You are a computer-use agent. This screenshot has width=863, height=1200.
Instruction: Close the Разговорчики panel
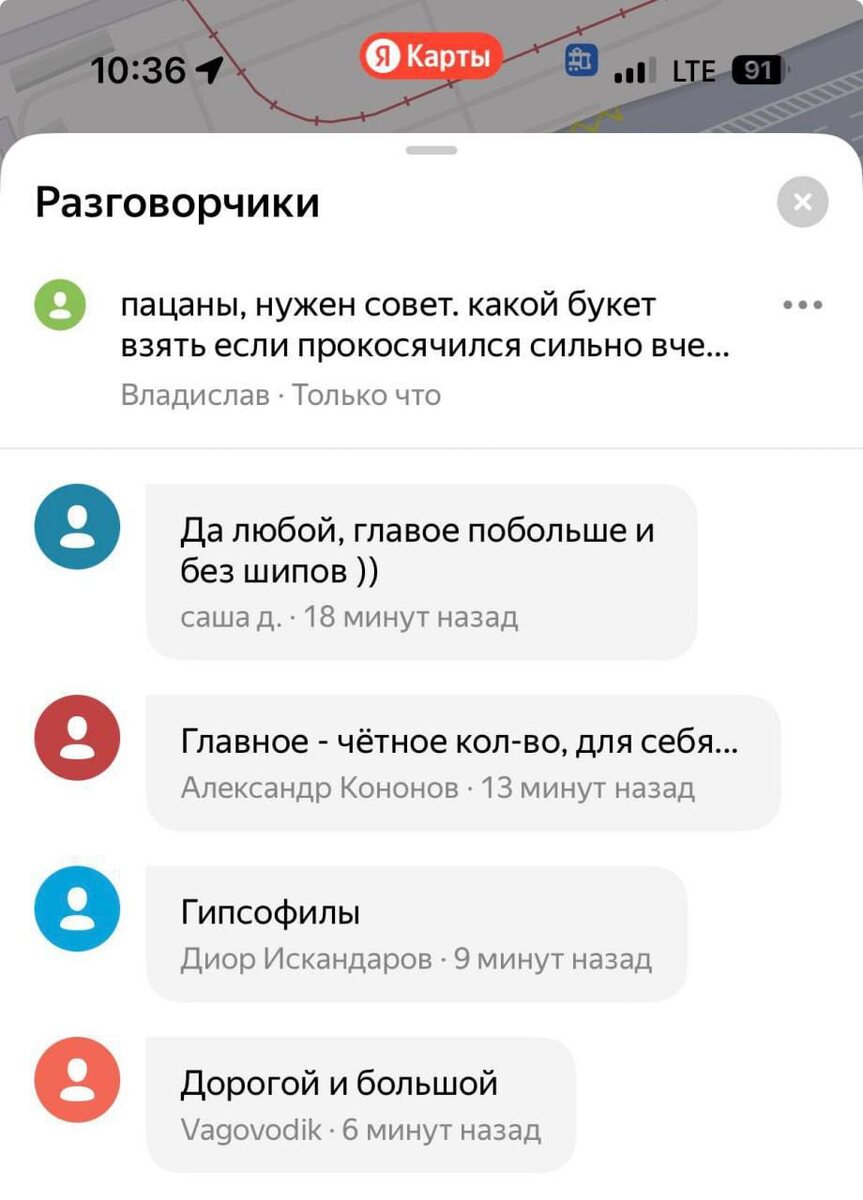point(801,201)
